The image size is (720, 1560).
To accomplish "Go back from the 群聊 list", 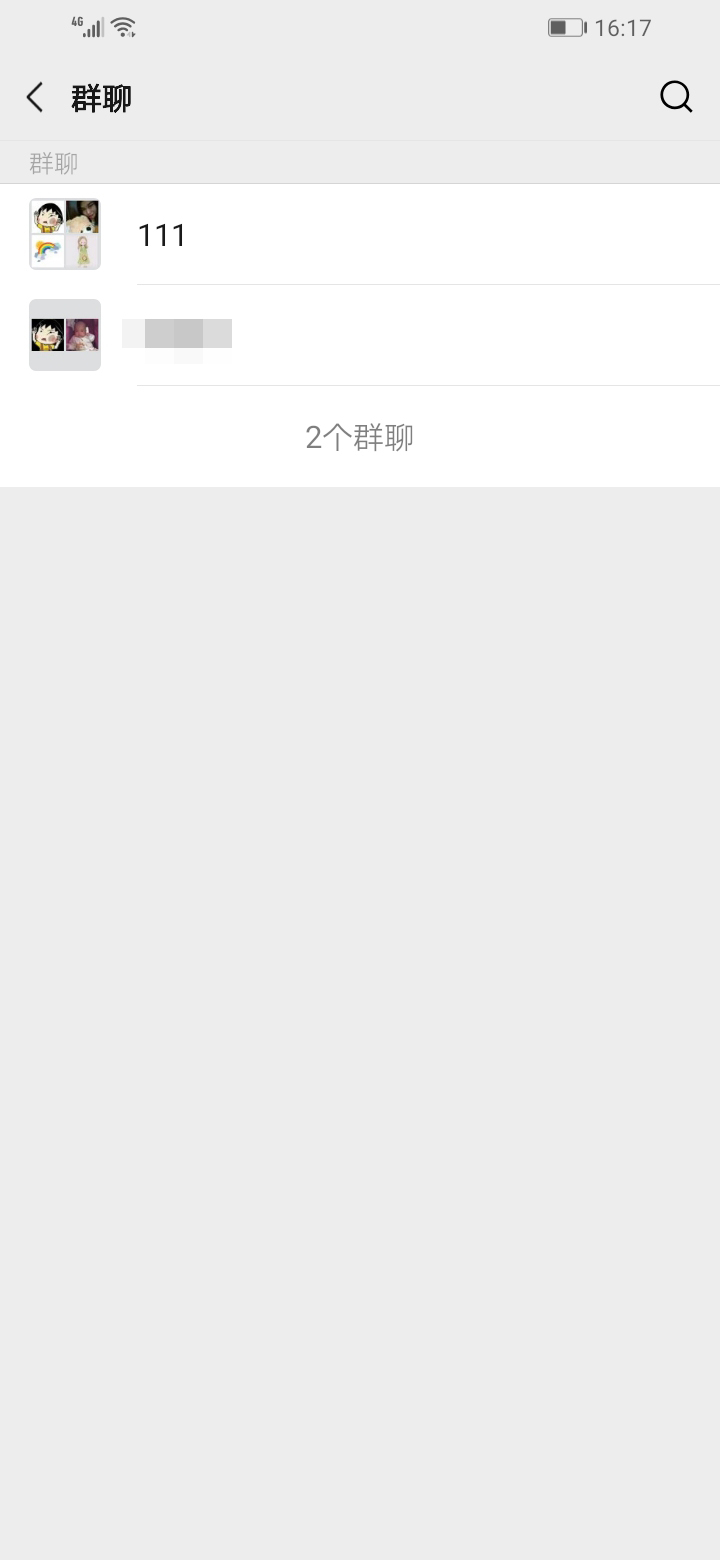I will point(35,97).
